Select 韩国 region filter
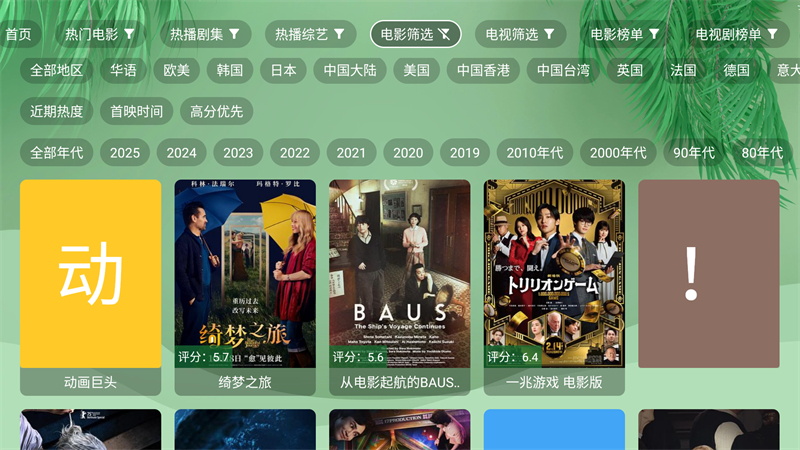The height and width of the screenshot is (450, 800). (x=230, y=70)
